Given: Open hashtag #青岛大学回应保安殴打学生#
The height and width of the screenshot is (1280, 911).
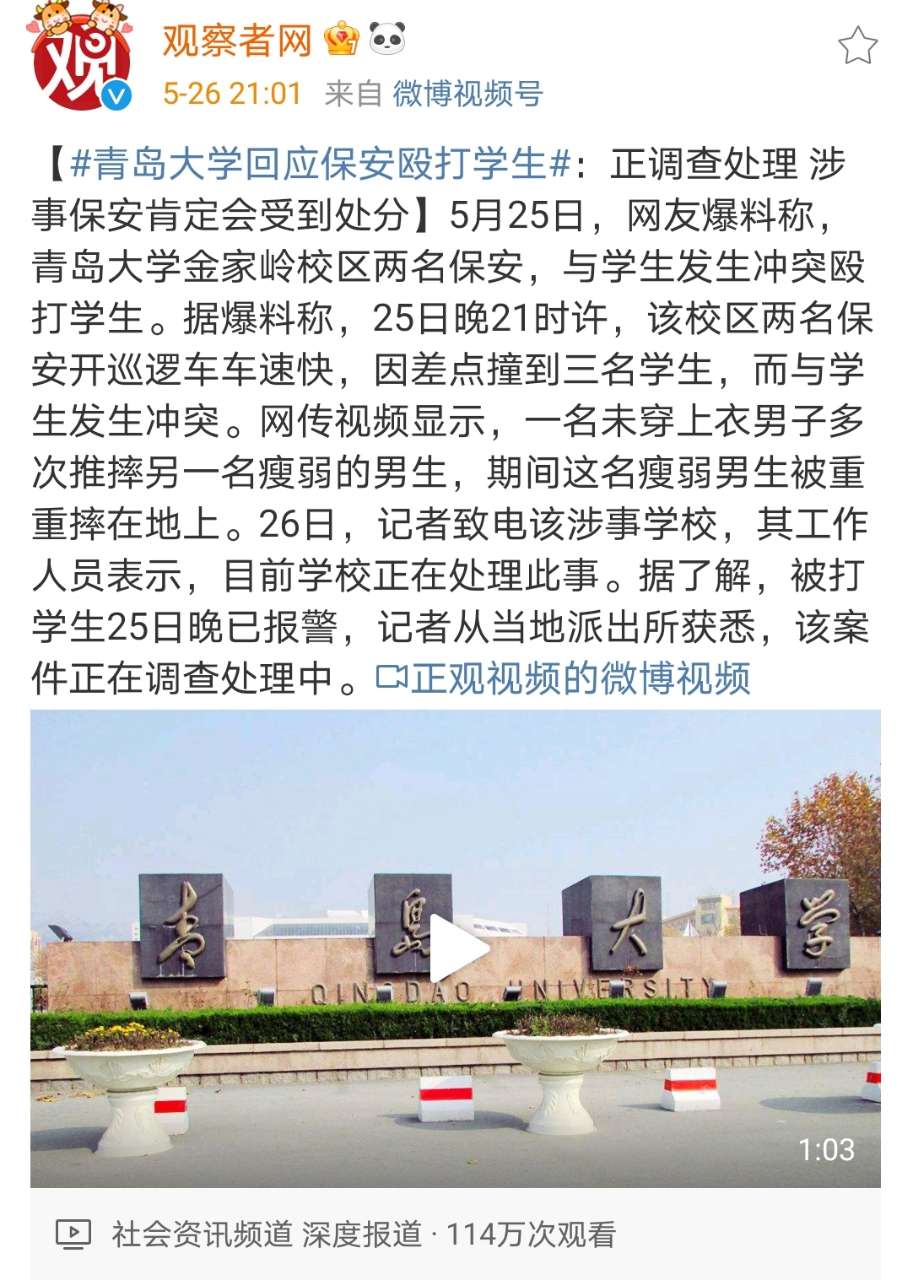Looking at the screenshot, I should [320, 164].
